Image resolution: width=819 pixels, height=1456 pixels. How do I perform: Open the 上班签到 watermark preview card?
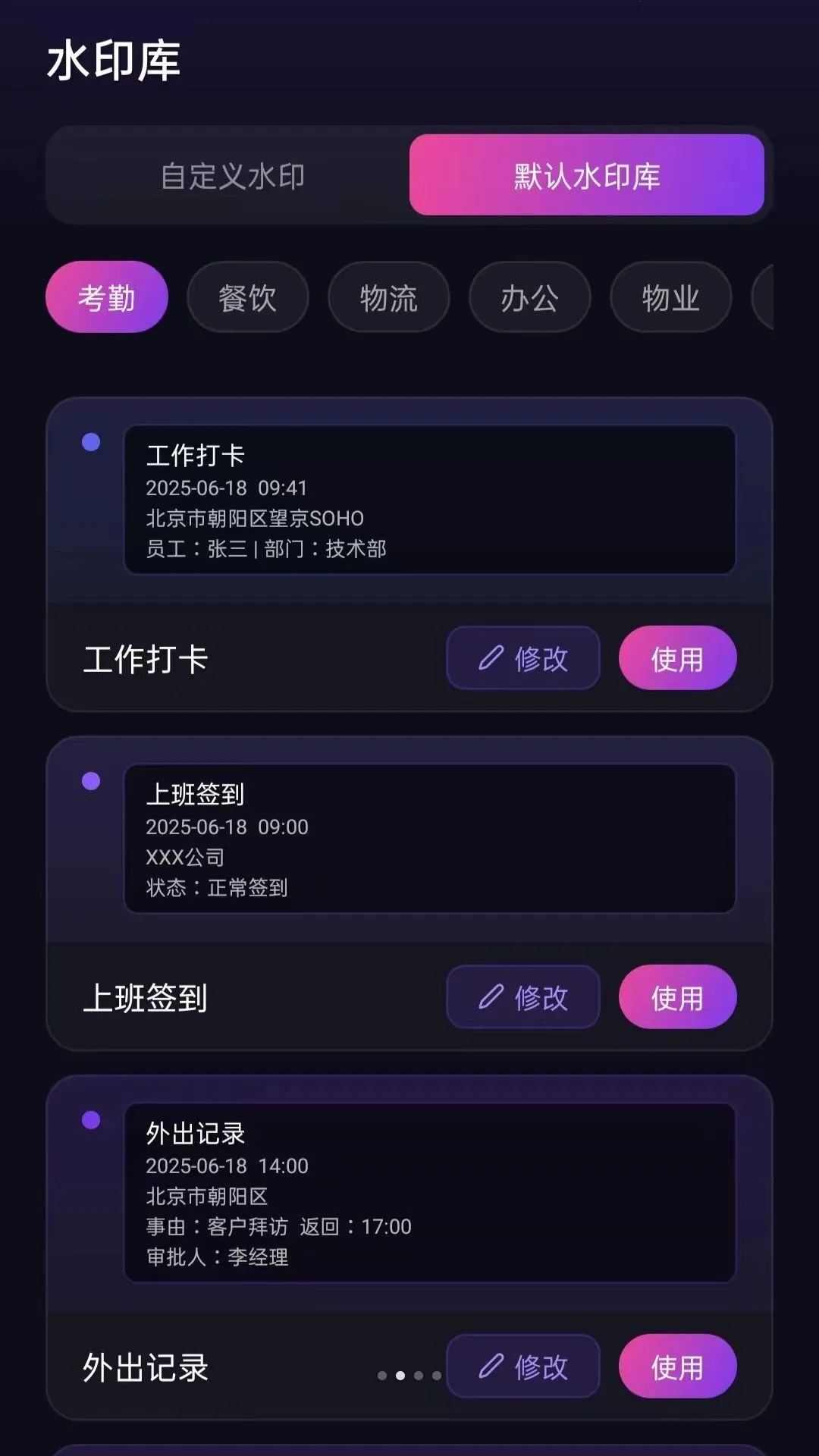click(x=430, y=839)
